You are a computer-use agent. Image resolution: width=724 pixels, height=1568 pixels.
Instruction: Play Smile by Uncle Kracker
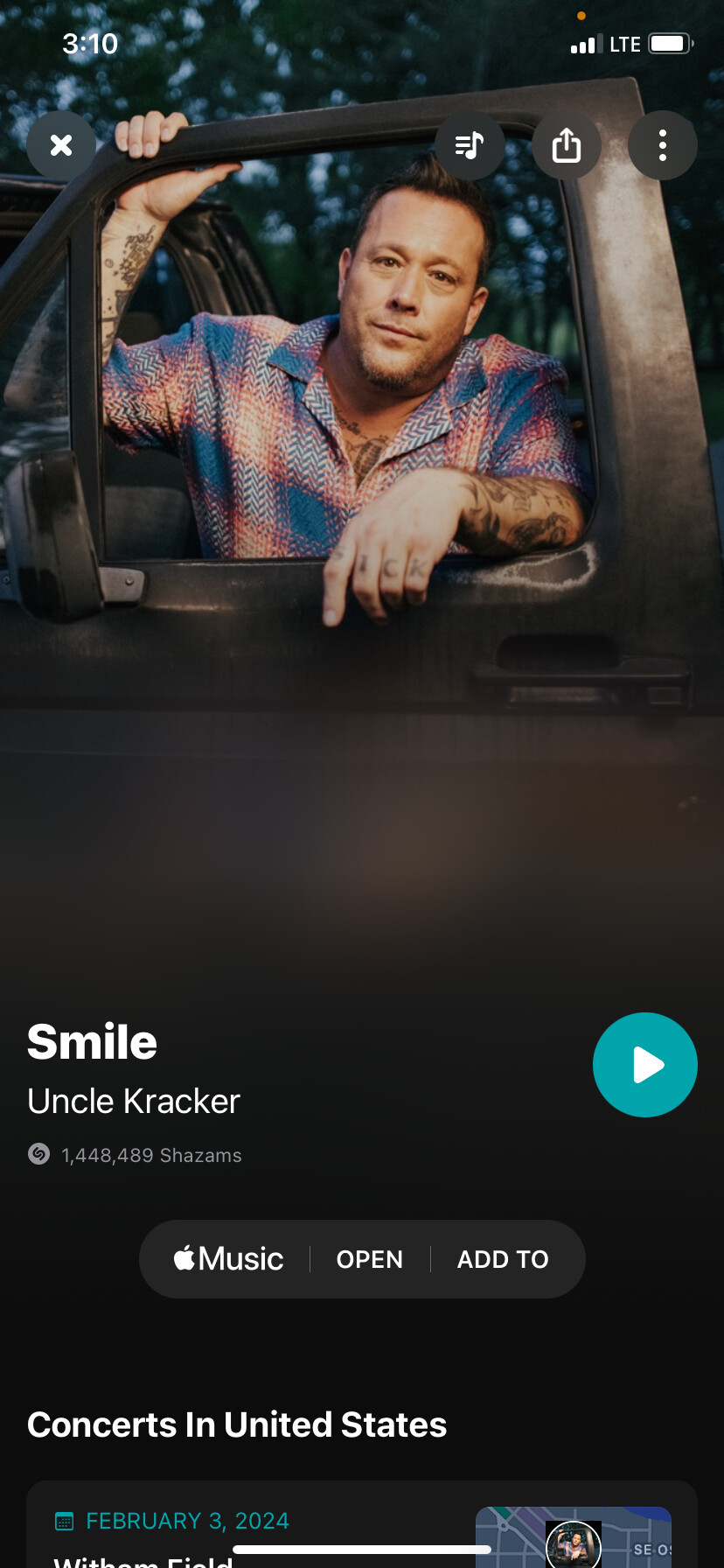(x=645, y=1065)
